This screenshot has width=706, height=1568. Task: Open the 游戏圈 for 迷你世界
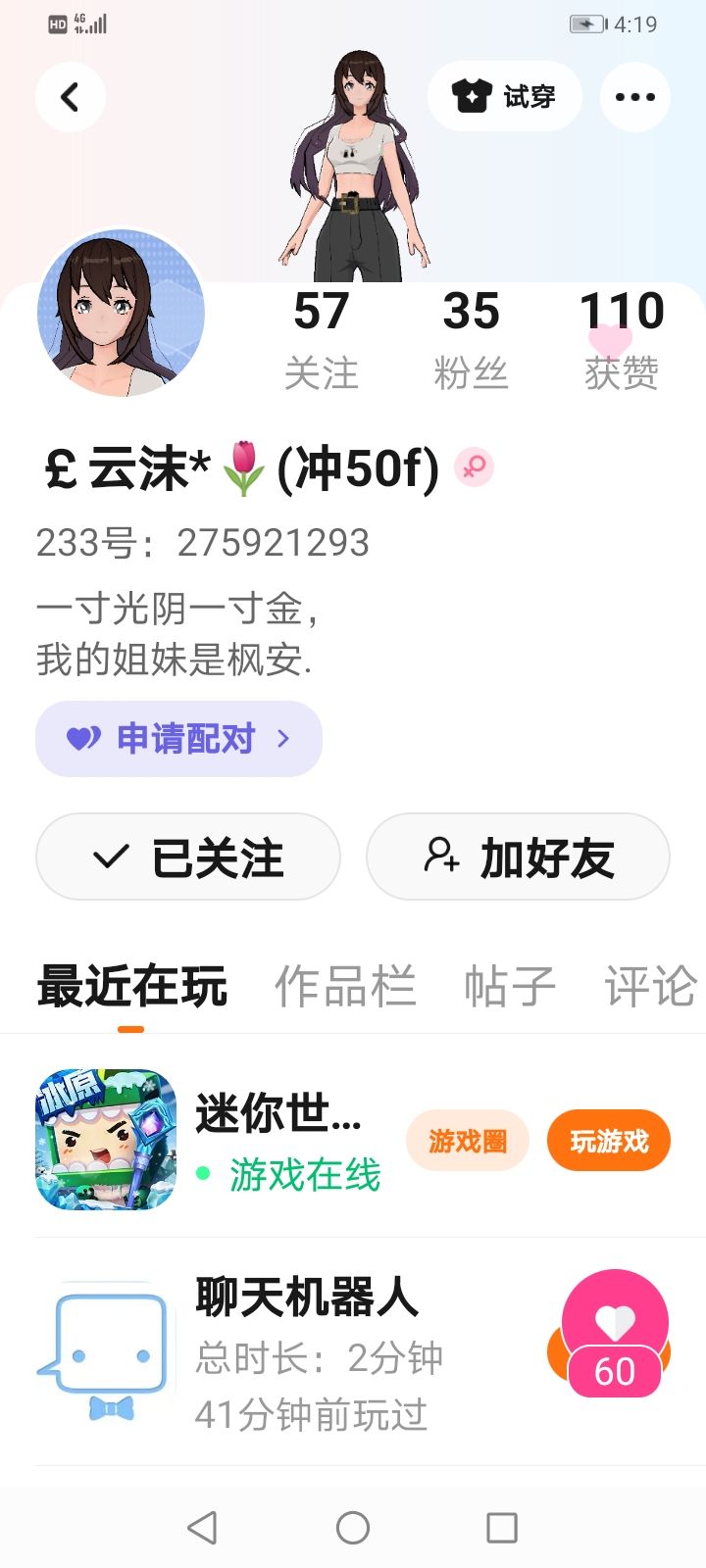[x=467, y=1141]
